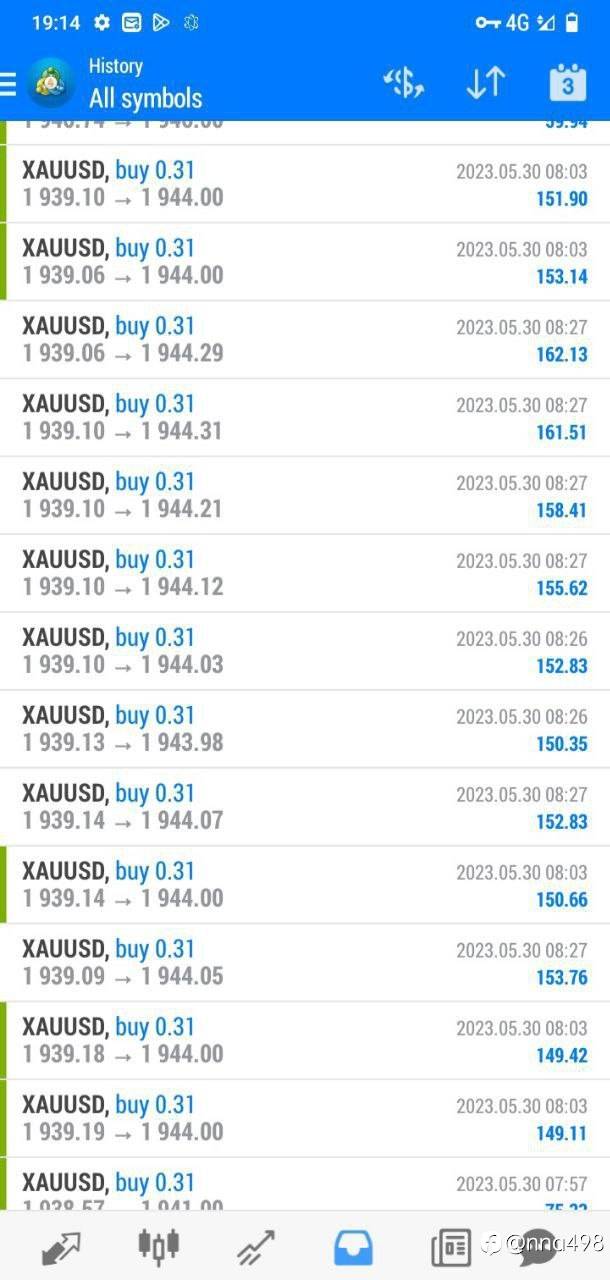The image size is (610, 1280).
Task: Switch to the Quotes tab with arrows
Action: [60, 1247]
